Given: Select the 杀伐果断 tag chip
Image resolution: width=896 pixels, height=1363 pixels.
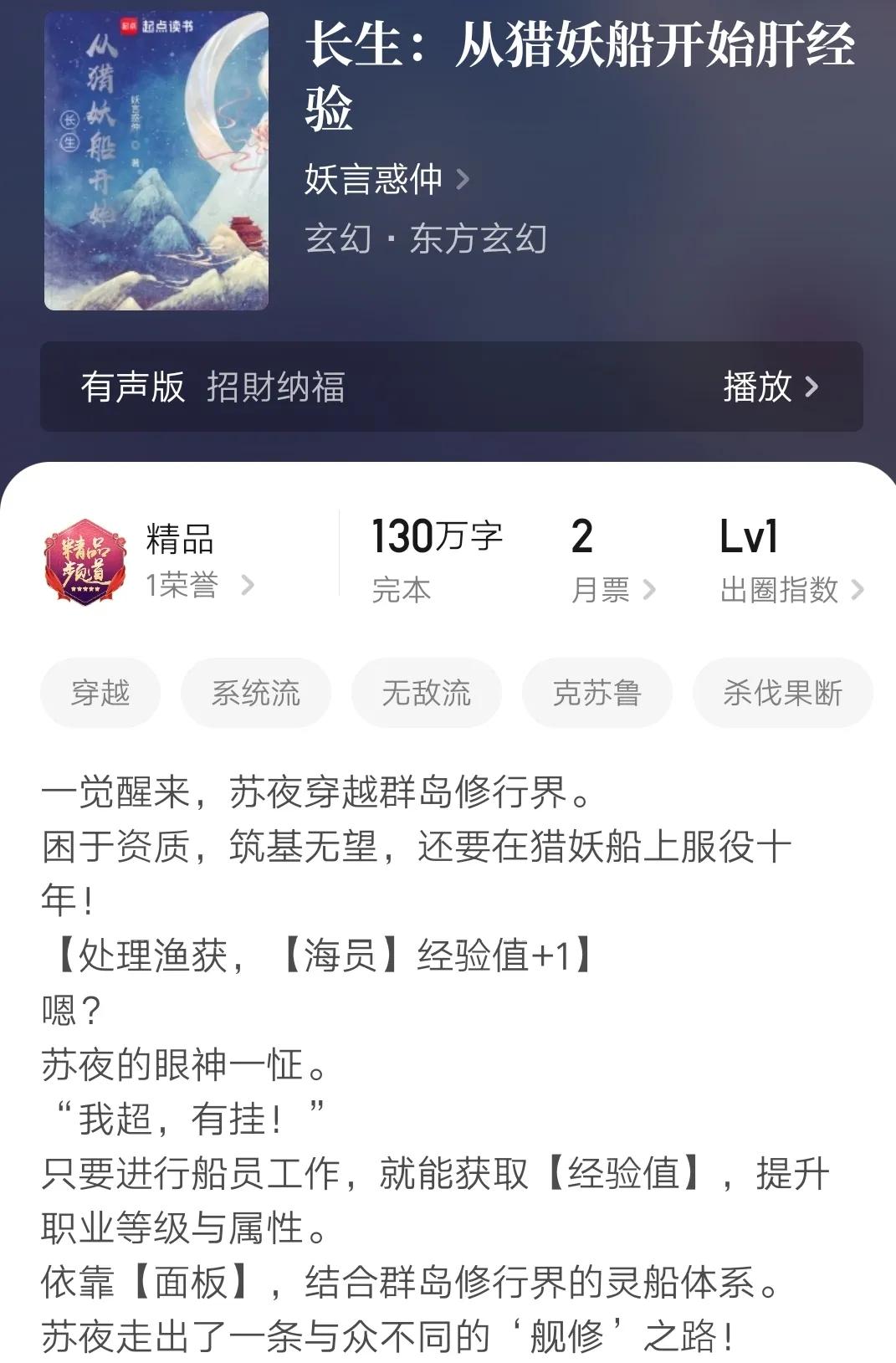Looking at the screenshot, I should click(x=781, y=693).
